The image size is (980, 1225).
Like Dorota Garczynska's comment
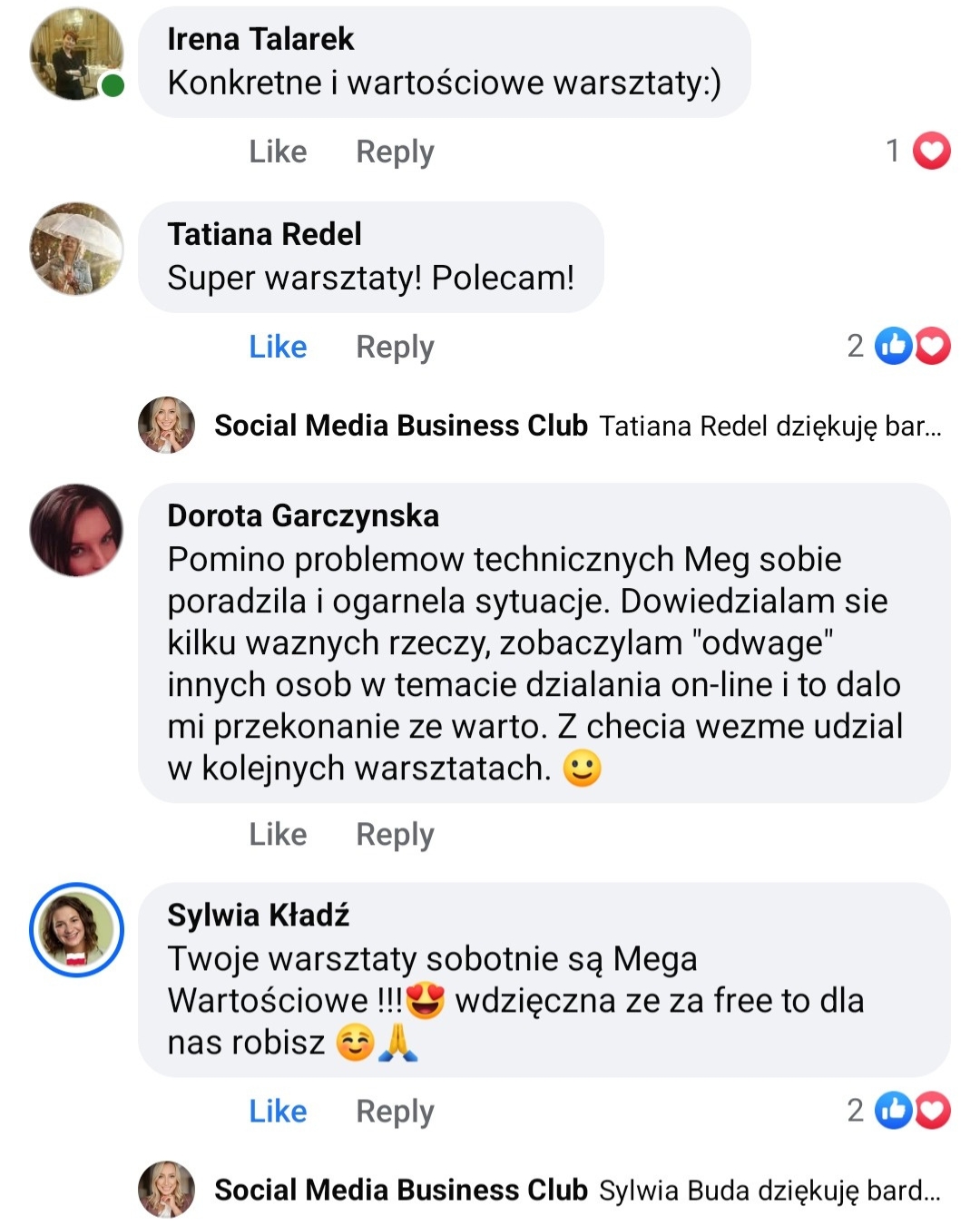pos(278,834)
